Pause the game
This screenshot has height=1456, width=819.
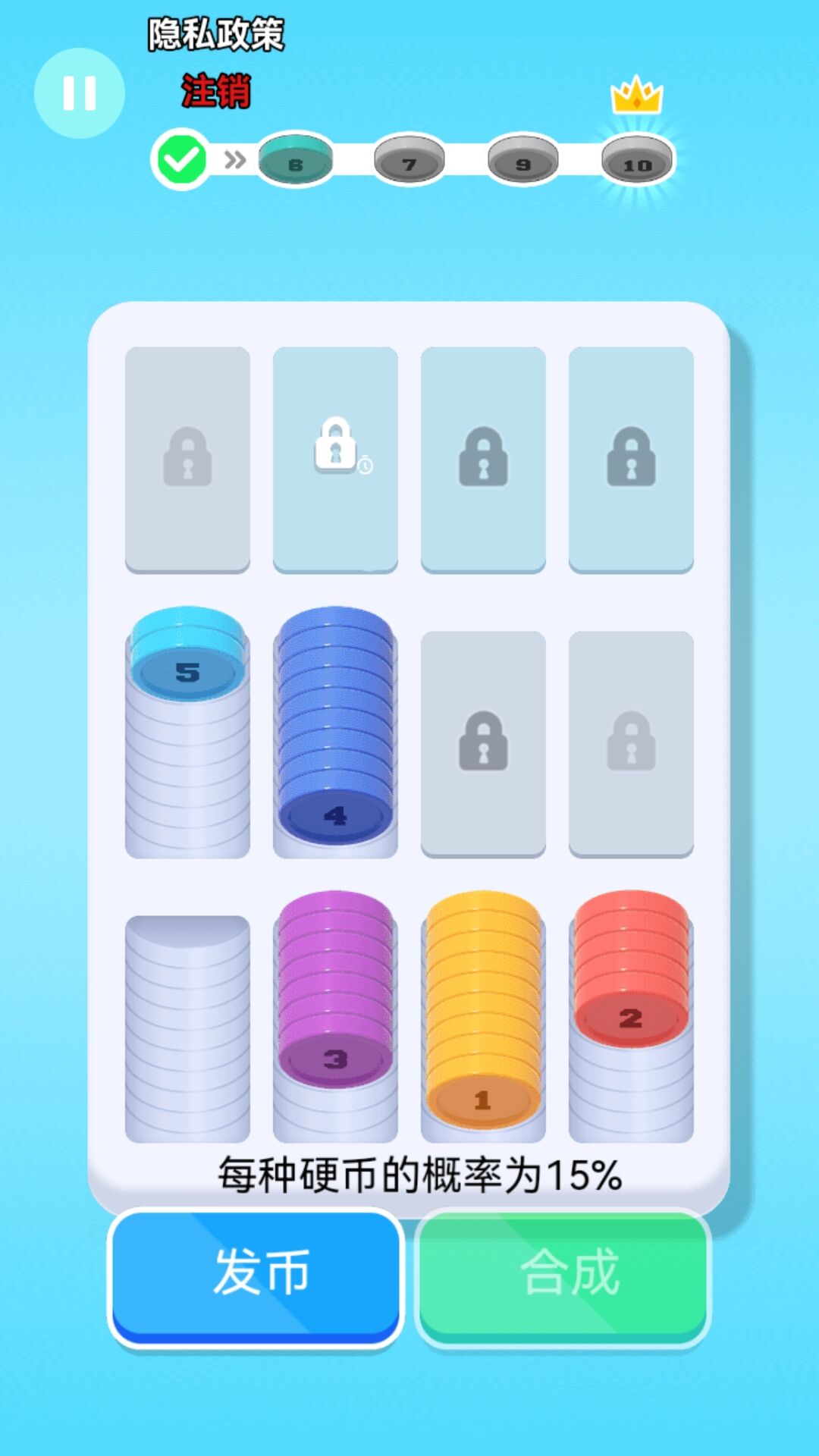79,93
